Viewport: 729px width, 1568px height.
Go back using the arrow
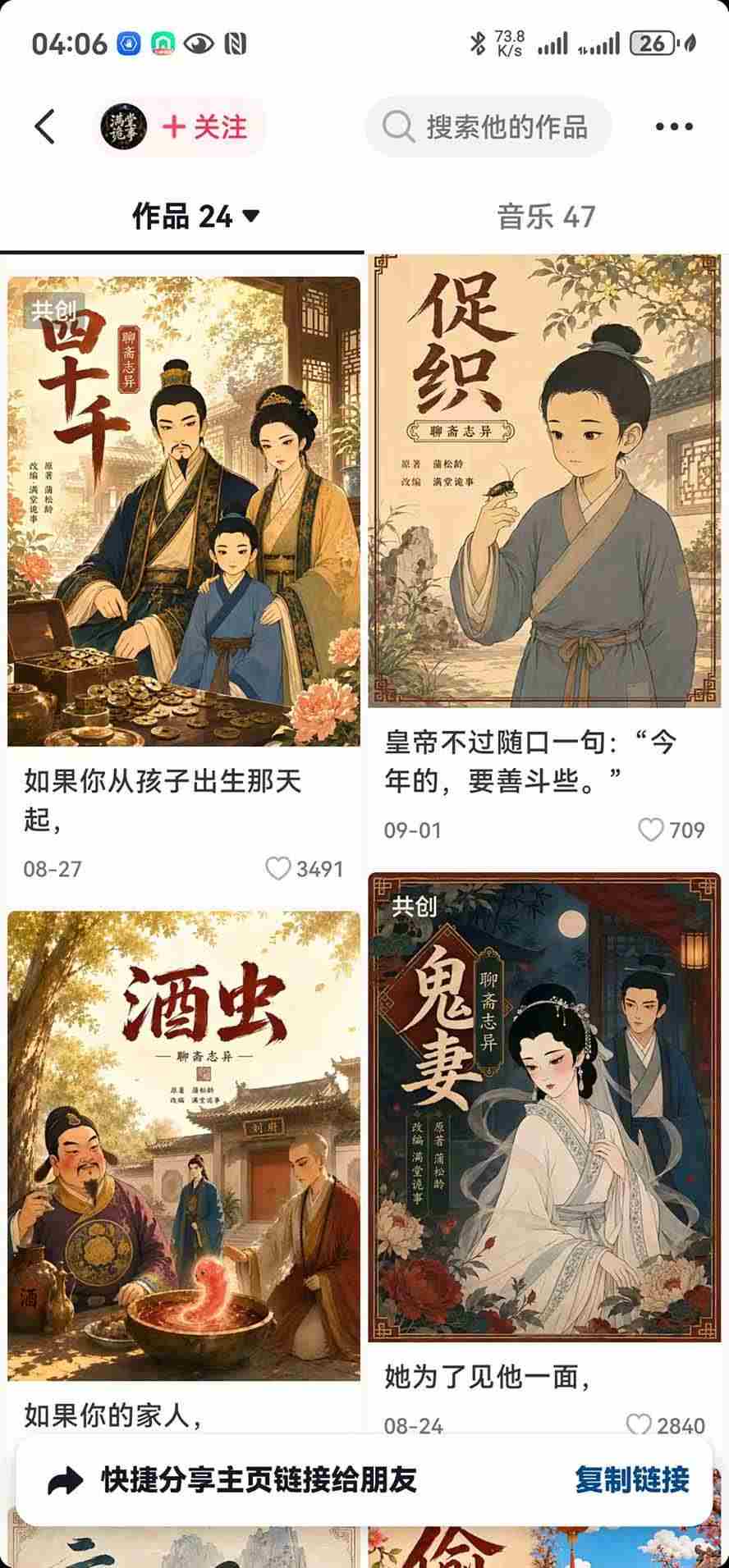click(46, 127)
